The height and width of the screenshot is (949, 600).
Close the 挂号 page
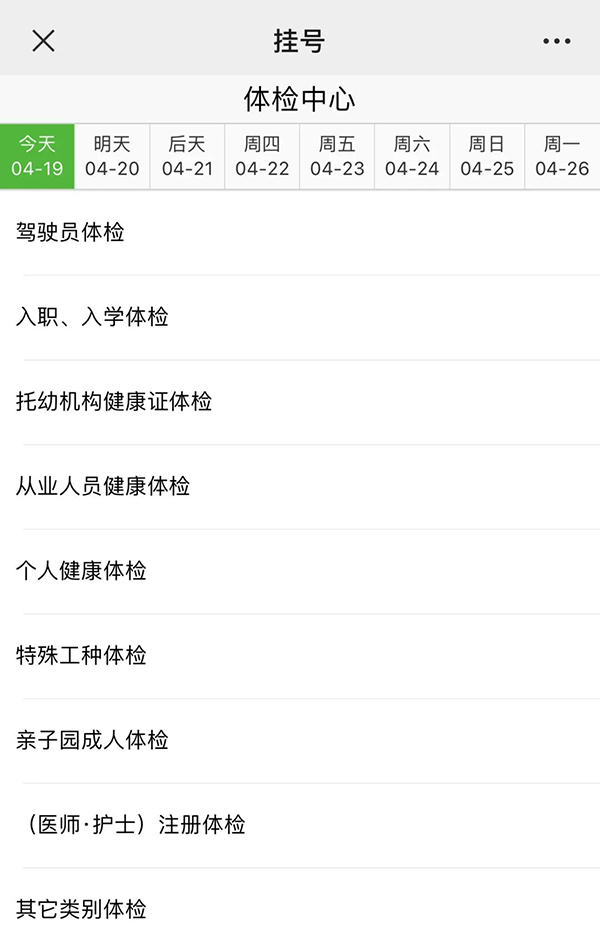[x=43, y=41]
